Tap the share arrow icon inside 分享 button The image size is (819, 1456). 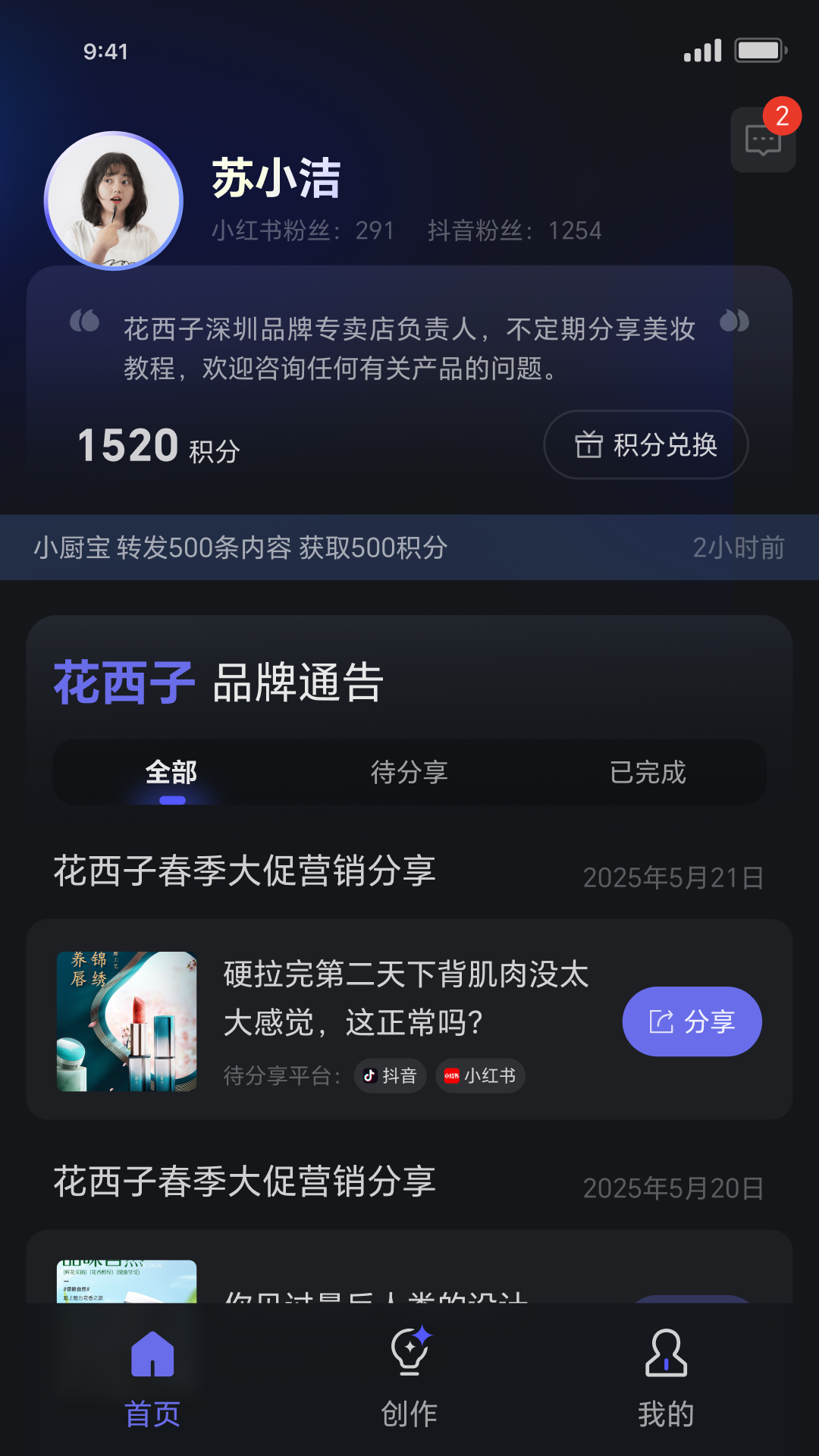pyautogui.click(x=662, y=1021)
